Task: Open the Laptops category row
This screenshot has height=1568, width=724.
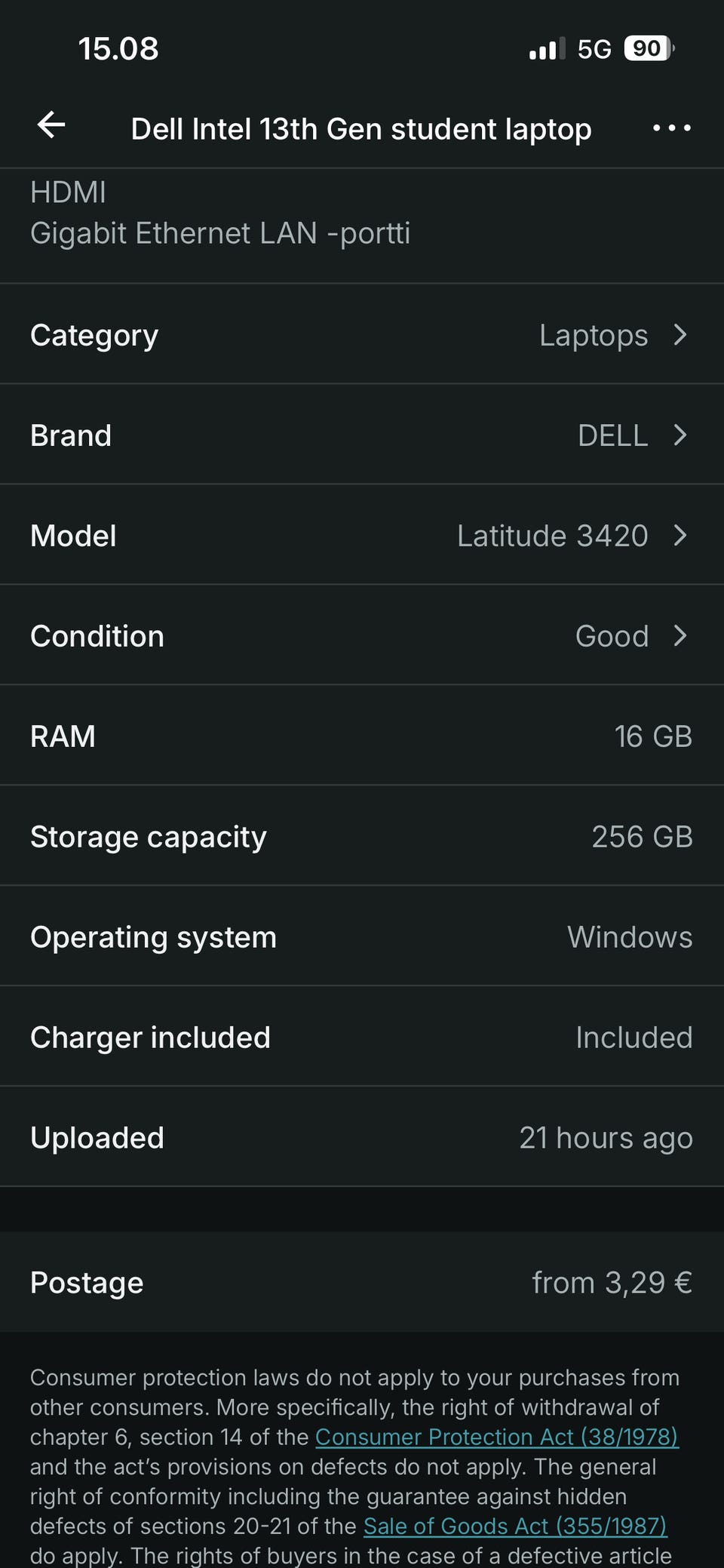Action: click(x=362, y=334)
